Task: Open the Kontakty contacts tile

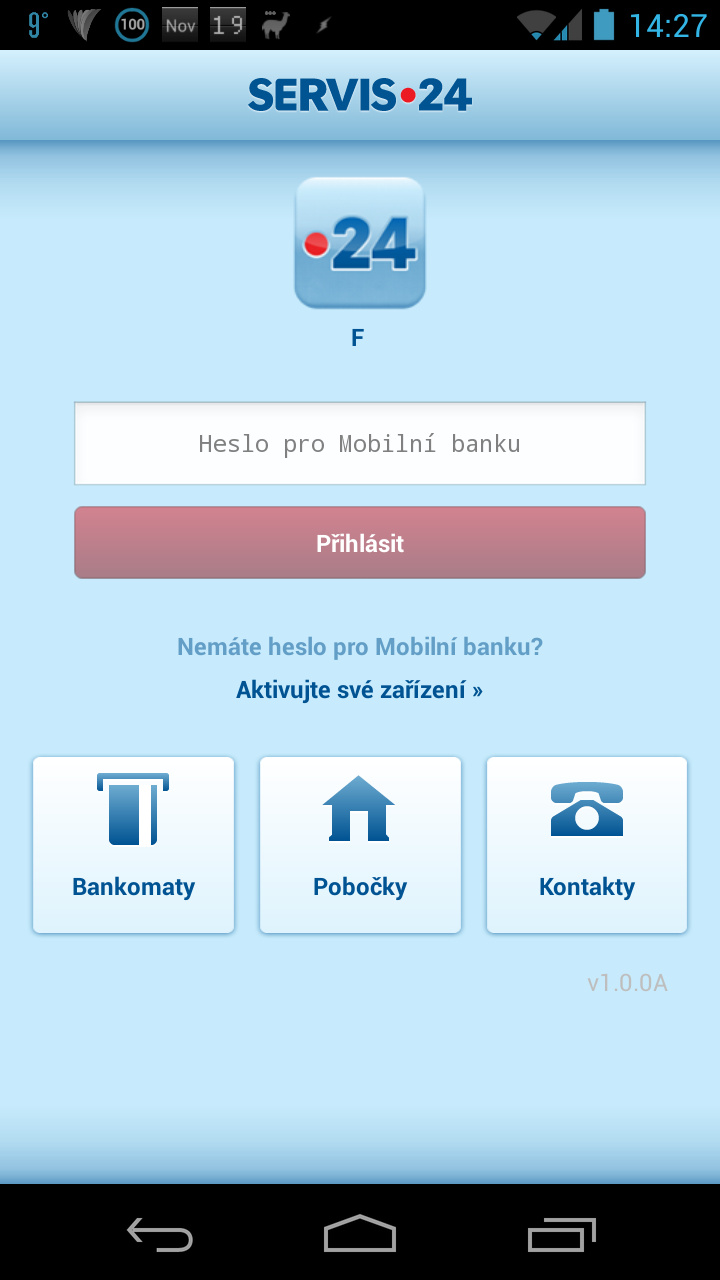Action: click(587, 845)
